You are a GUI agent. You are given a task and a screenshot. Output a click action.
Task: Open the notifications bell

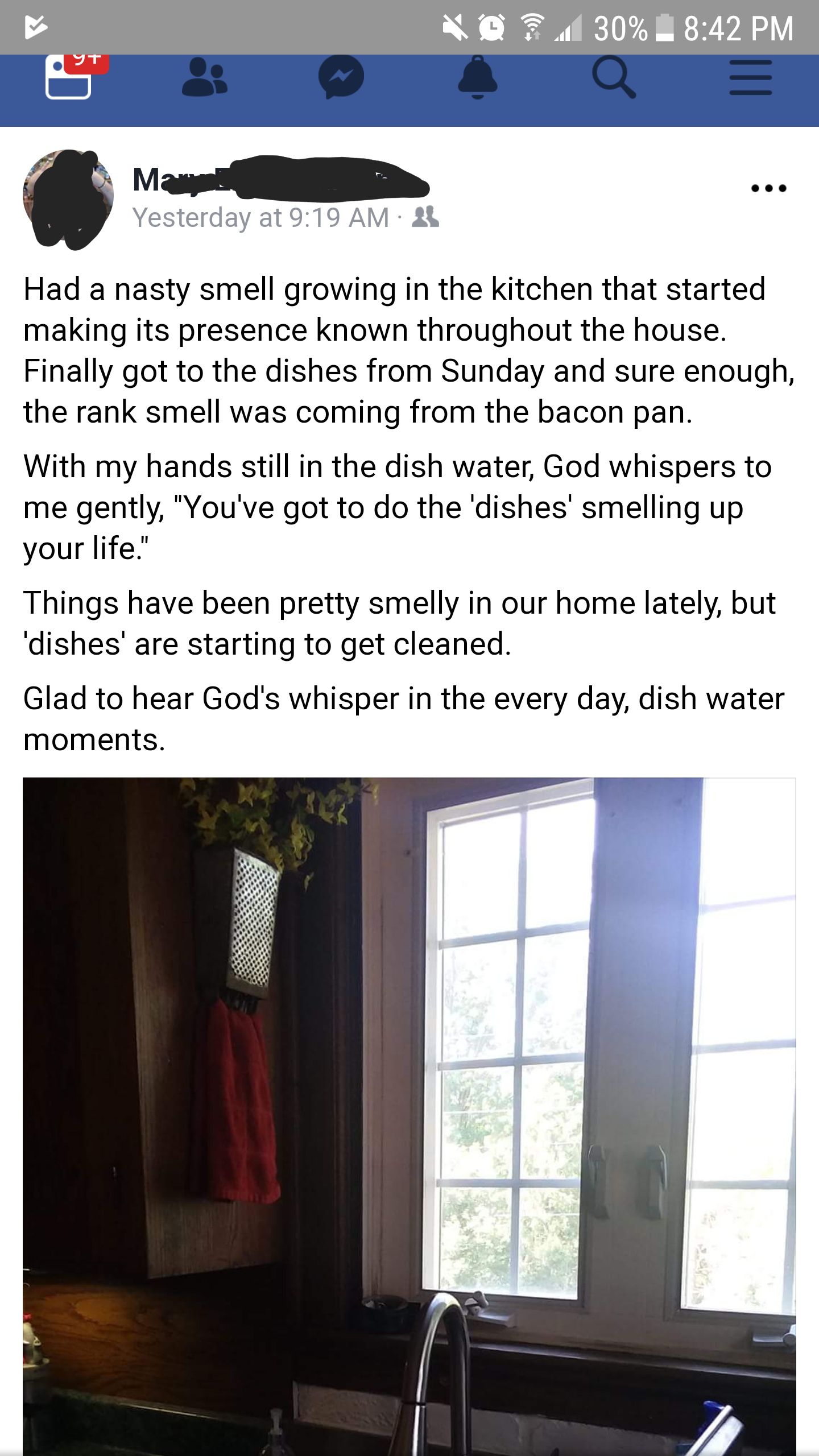478,78
